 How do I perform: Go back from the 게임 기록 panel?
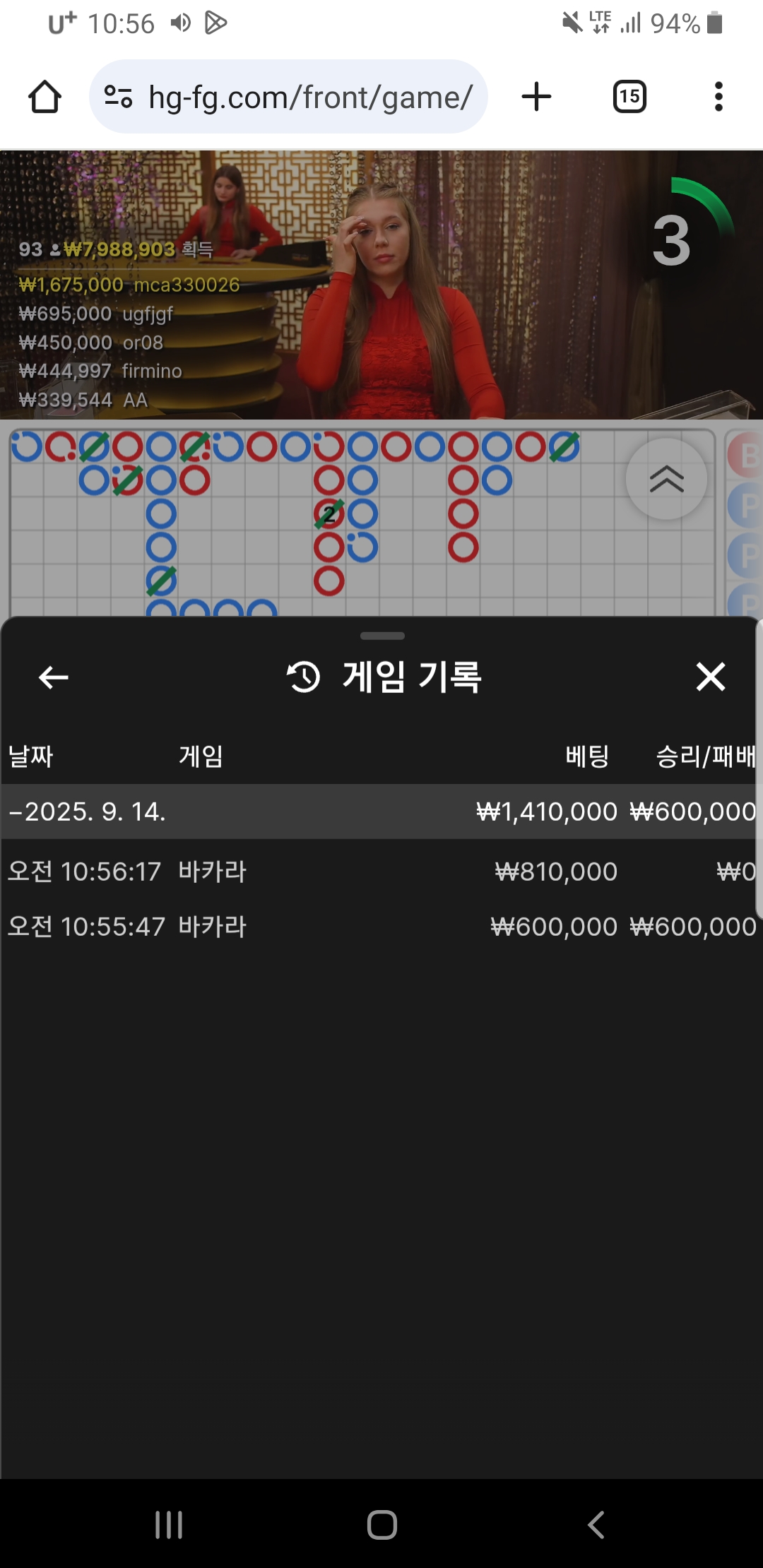(53, 677)
